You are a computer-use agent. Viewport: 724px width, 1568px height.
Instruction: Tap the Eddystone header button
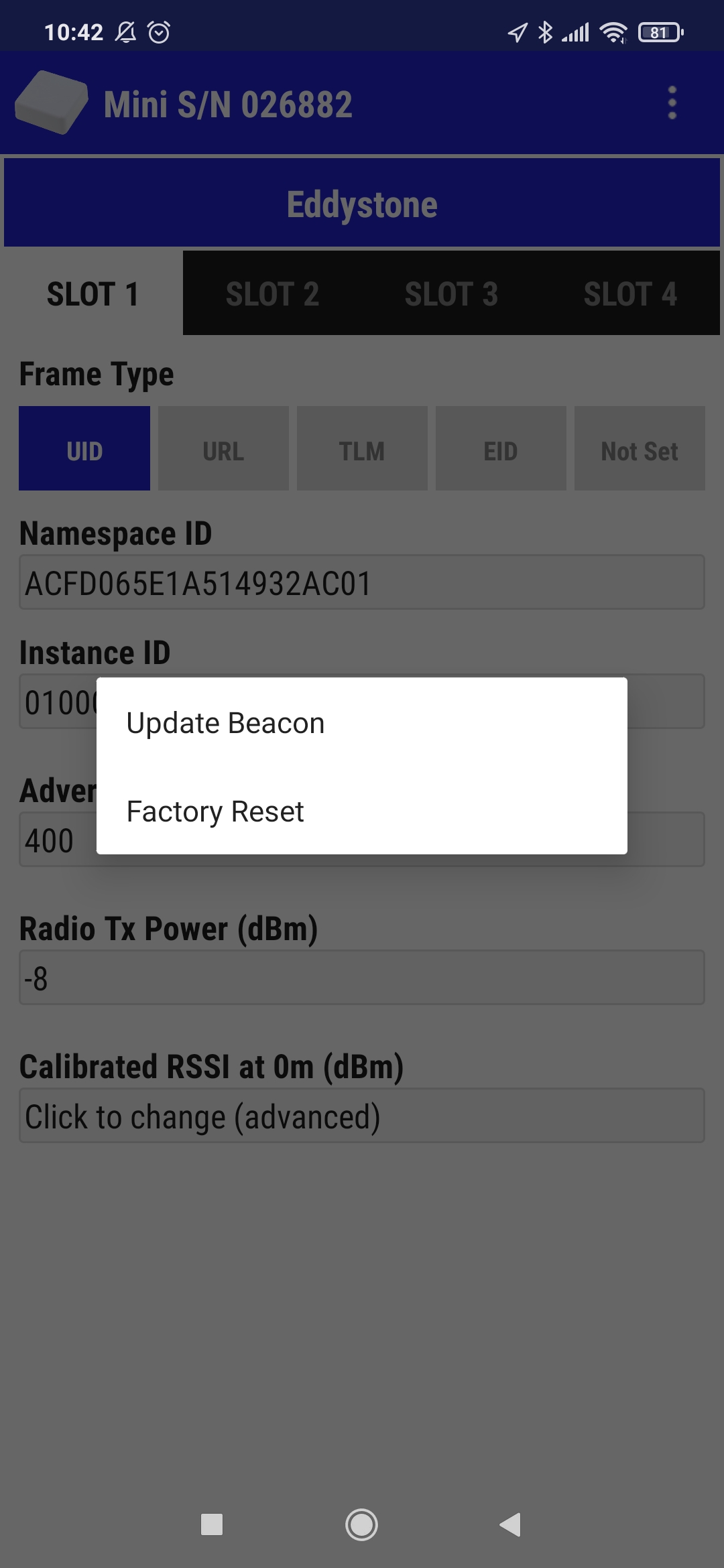[x=362, y=203]
